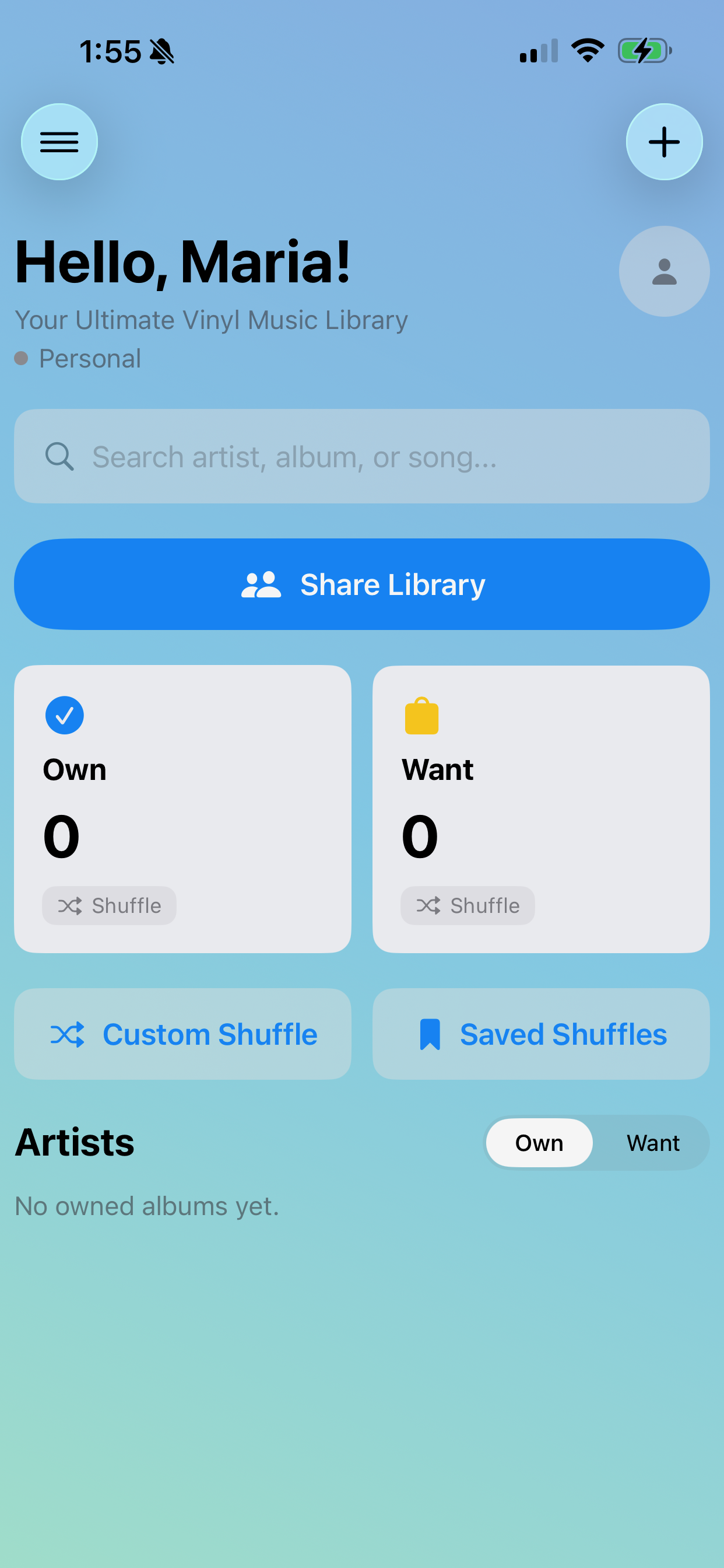Open the profile avatar
Viewport: 724px width, 1568px height.
[x=665, y=271]
